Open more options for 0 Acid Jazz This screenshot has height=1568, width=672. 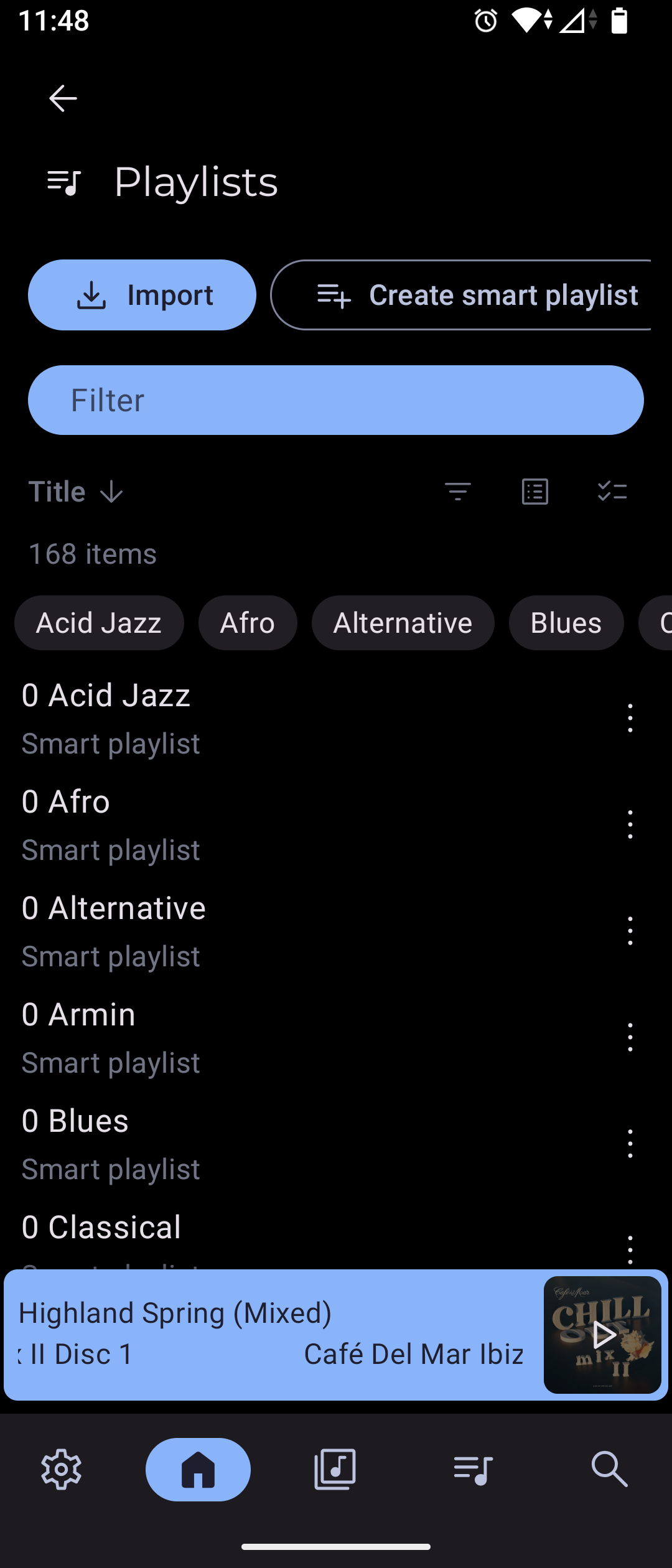[630, 718]
